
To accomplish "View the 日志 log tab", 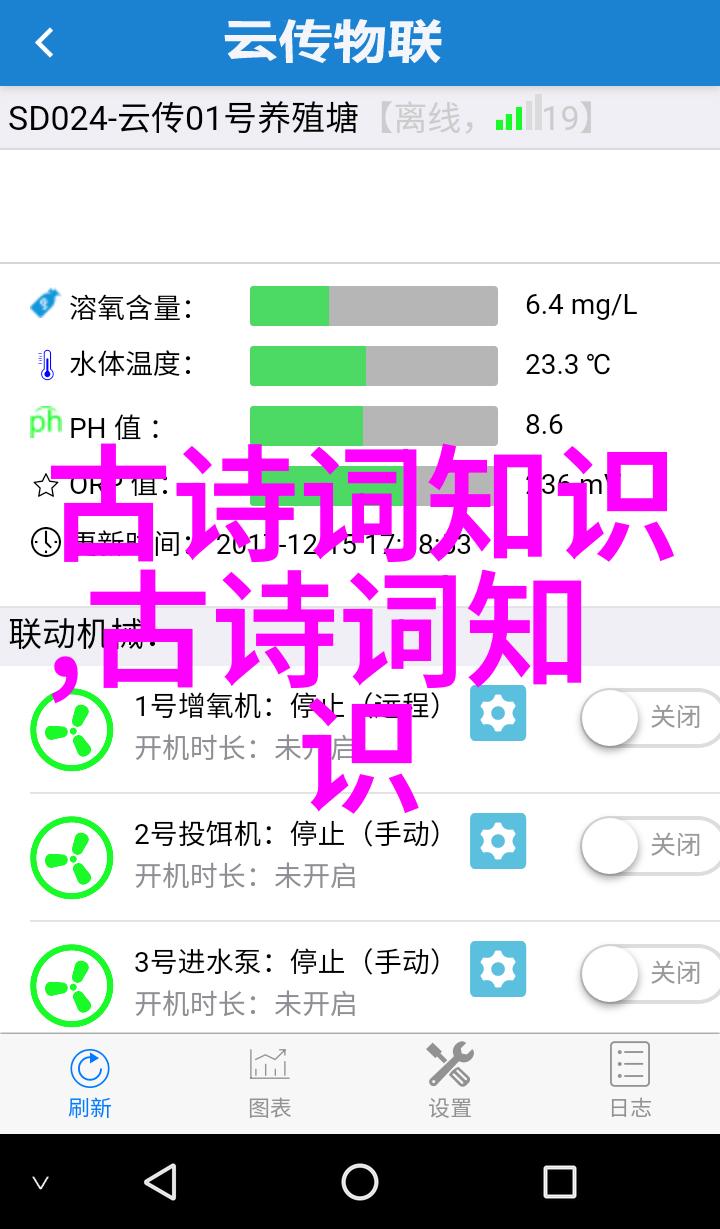I will pyautogui.click(x=630, y=1083).
